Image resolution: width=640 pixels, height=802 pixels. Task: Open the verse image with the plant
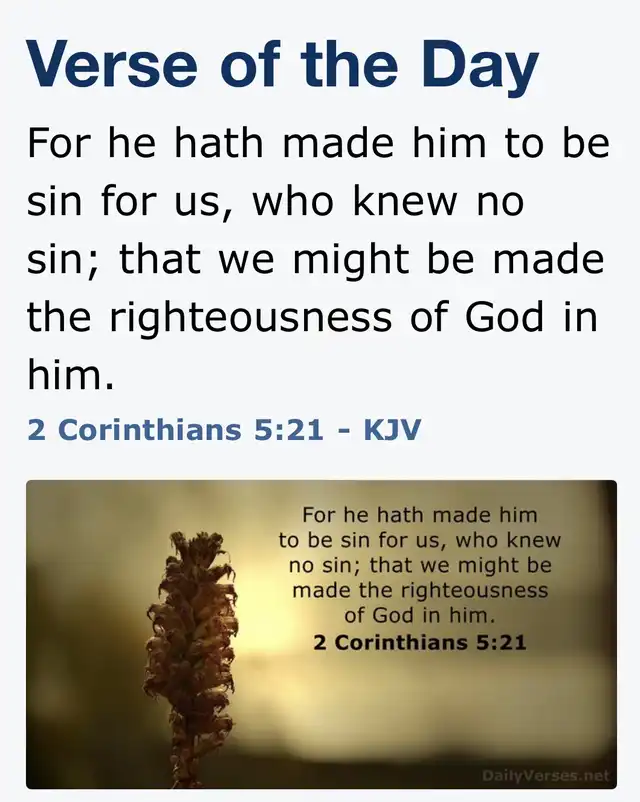coord(320,634)
